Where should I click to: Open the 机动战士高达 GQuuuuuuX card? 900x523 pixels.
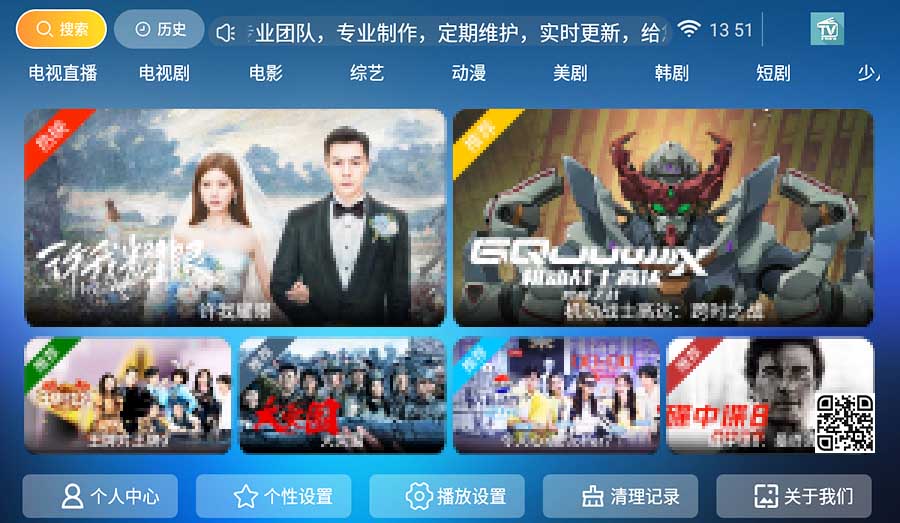click(x=663, y=217)
